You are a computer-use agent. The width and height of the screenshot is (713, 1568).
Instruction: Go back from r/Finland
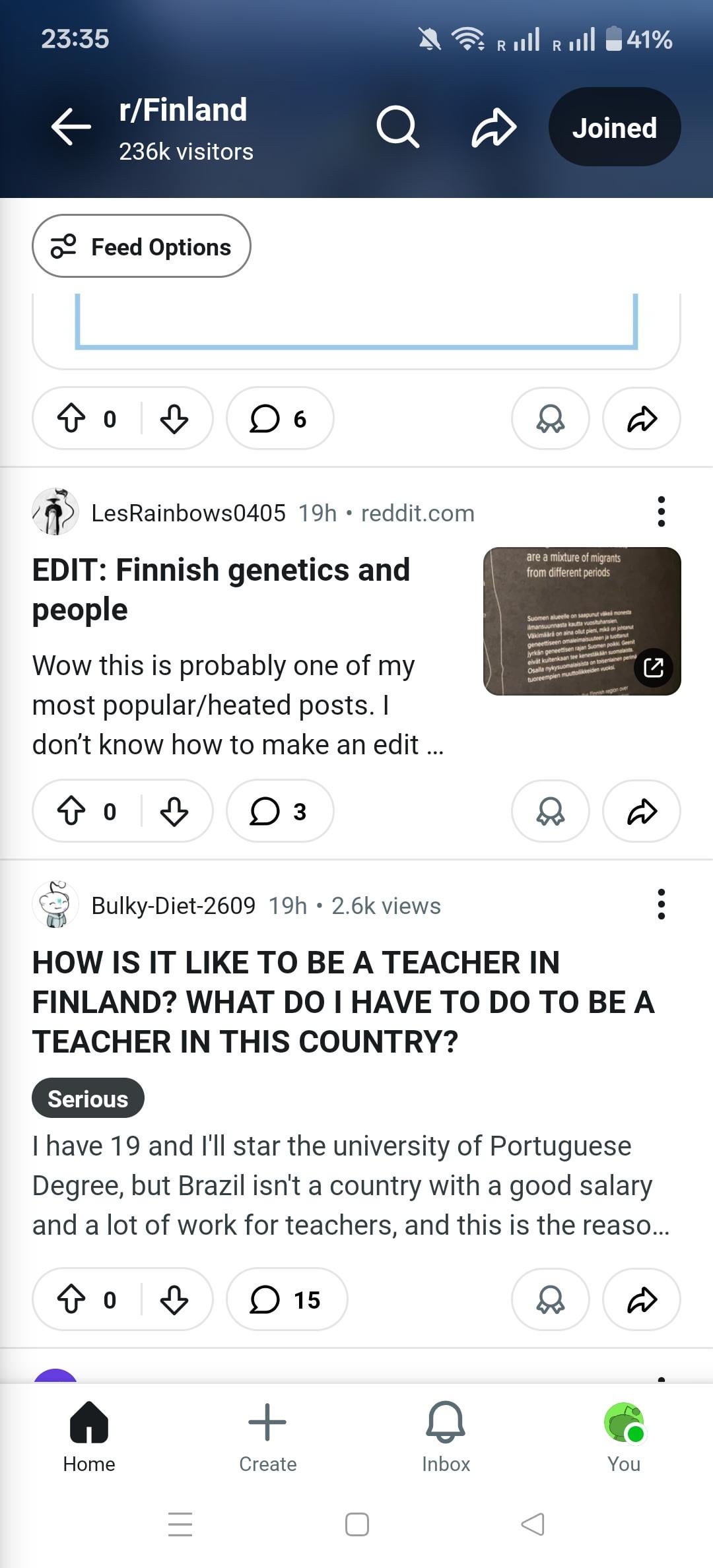coord(71,126)
